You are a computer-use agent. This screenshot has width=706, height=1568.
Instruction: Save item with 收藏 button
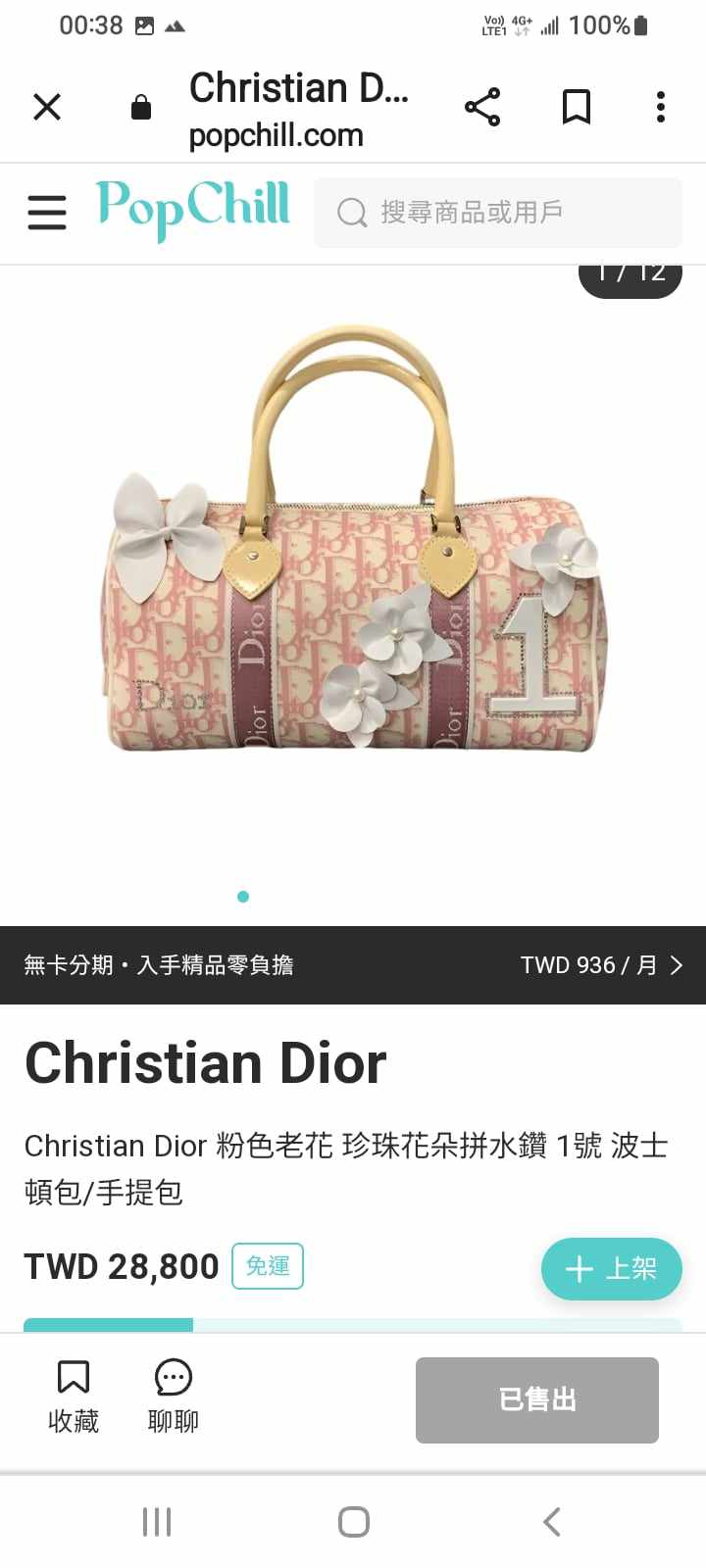74,1396
